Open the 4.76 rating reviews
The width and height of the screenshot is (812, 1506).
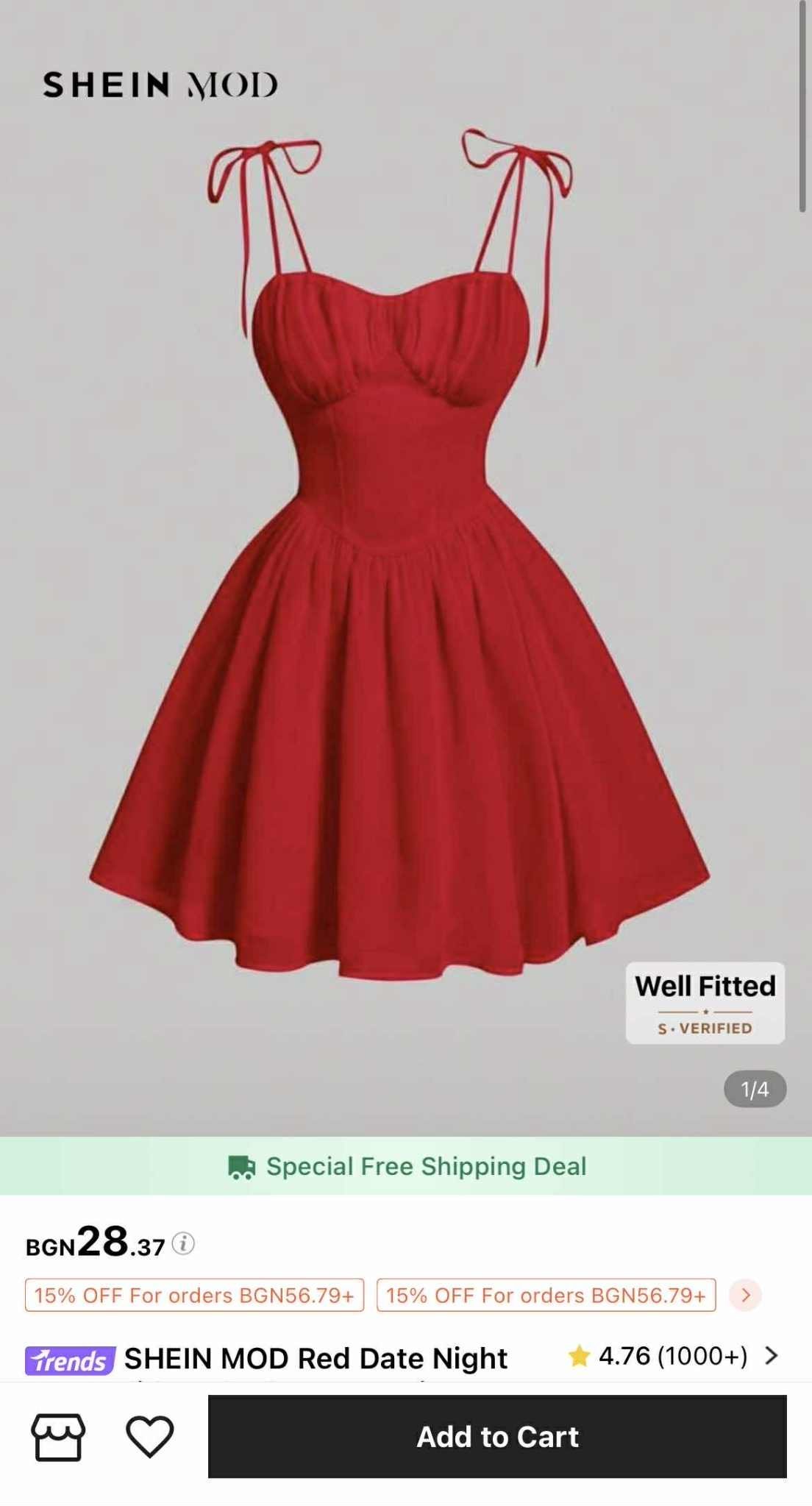click(x=672, y=1355)
